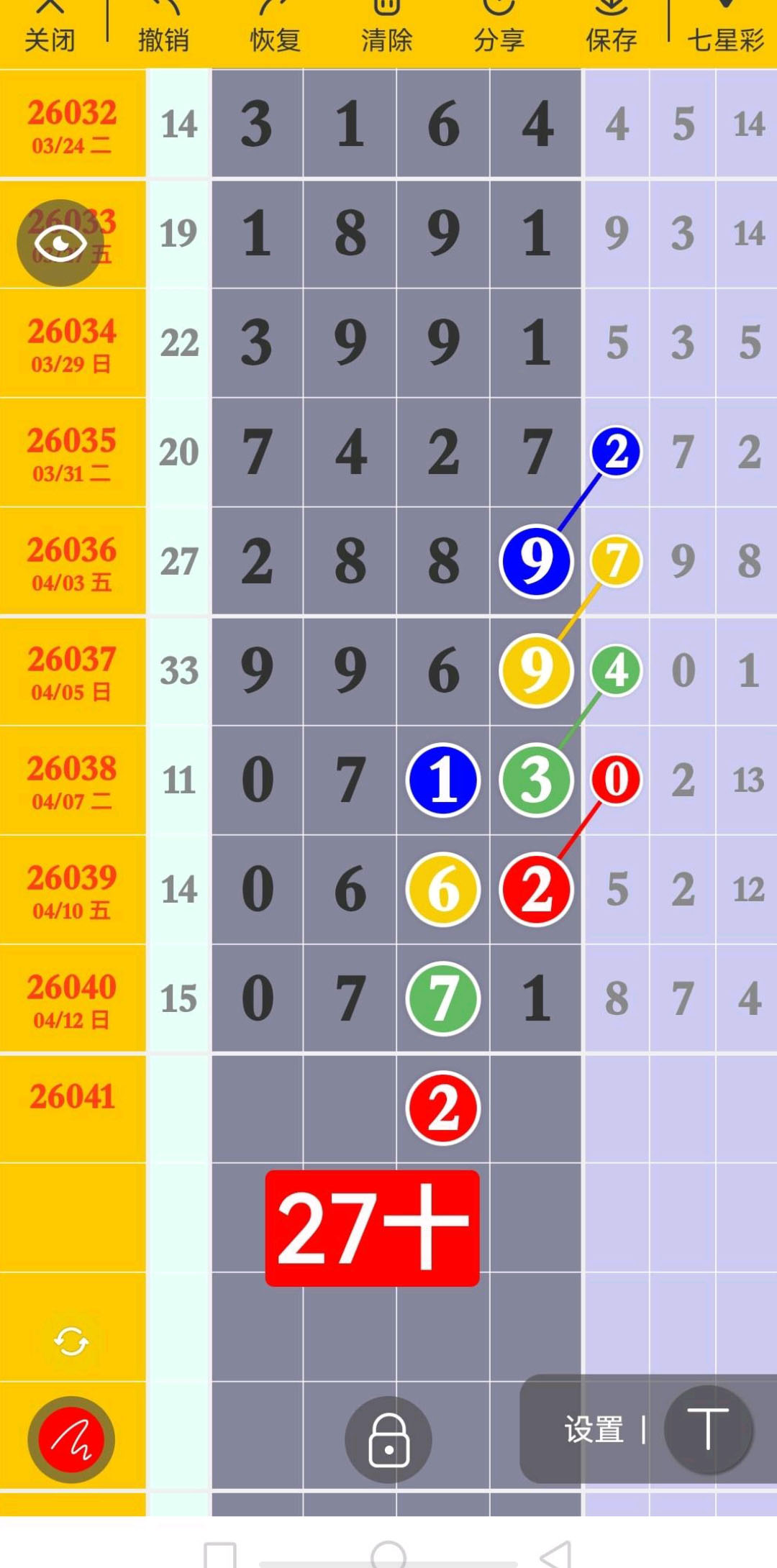Clear all markings with 清除
Screen dimensions: 777x1568
point(386,29)
